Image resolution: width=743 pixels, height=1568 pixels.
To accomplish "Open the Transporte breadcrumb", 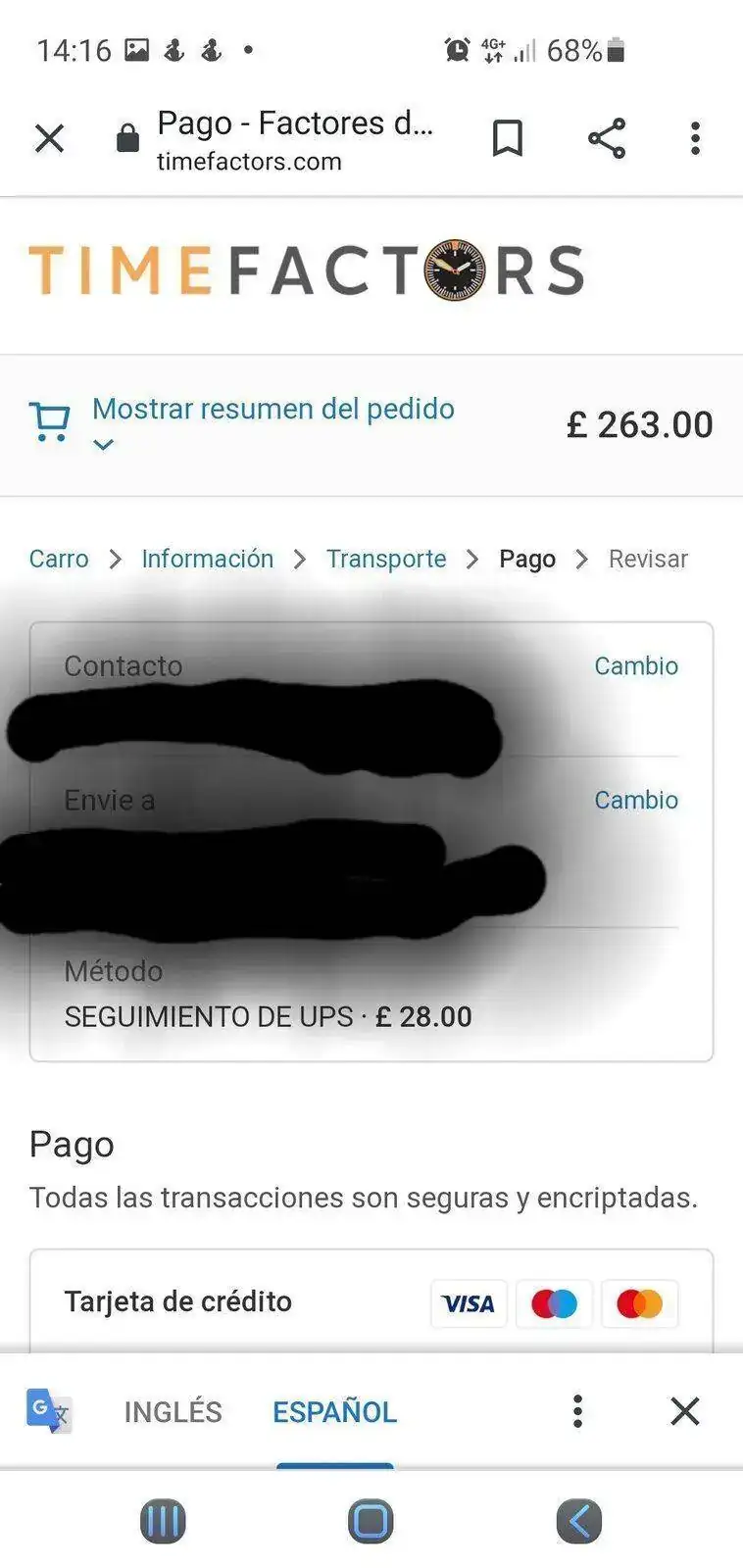I will [x=386, y=559].
